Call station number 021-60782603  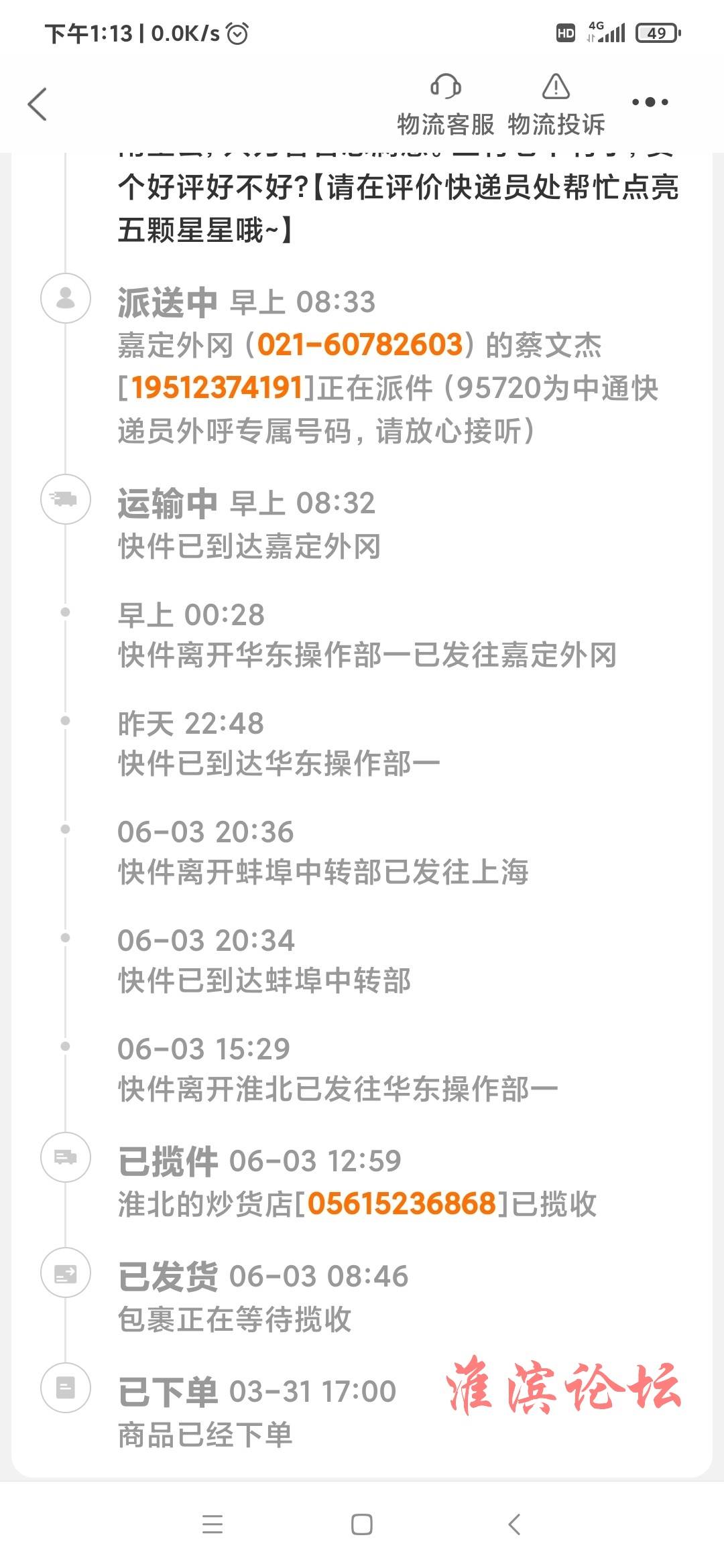(x=360, y=344)
